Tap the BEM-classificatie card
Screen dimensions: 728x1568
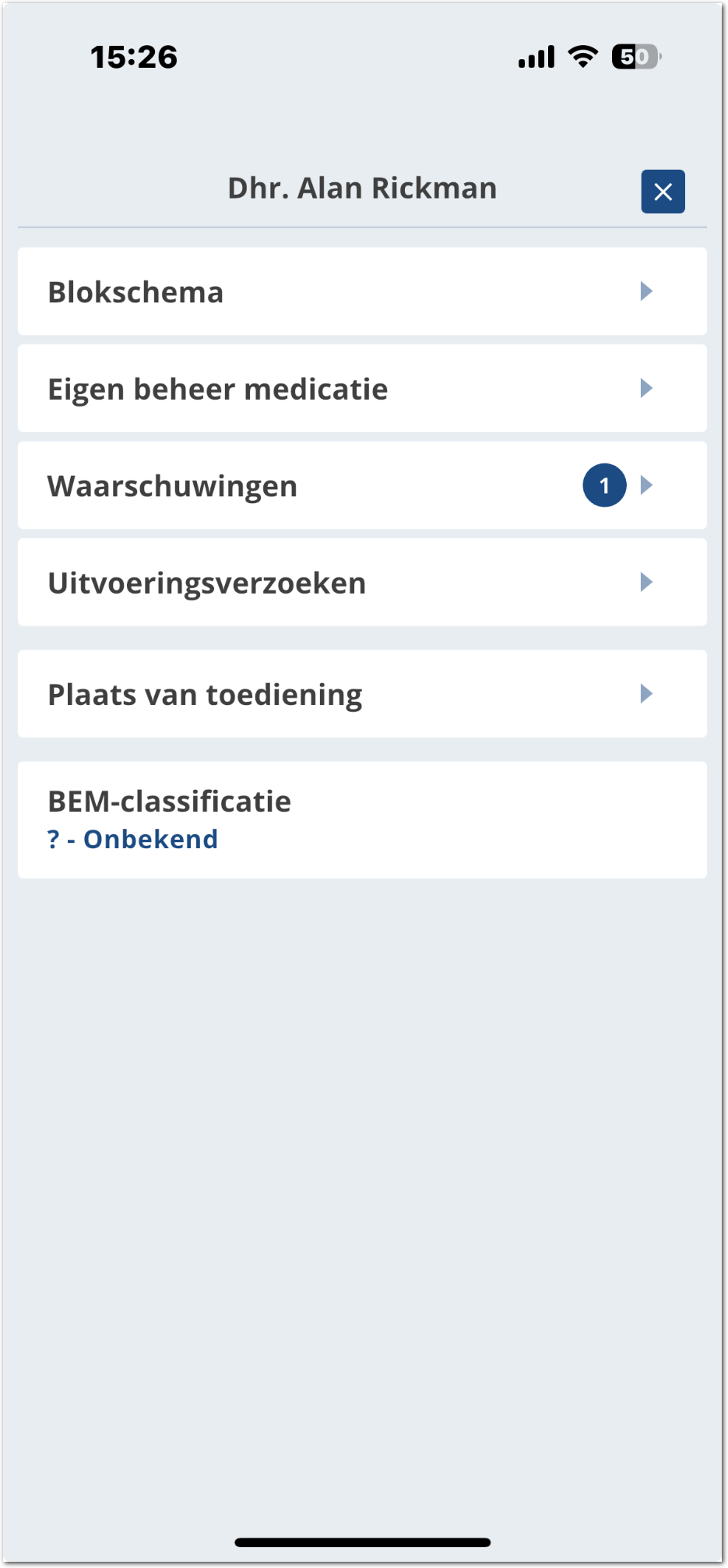362,820
